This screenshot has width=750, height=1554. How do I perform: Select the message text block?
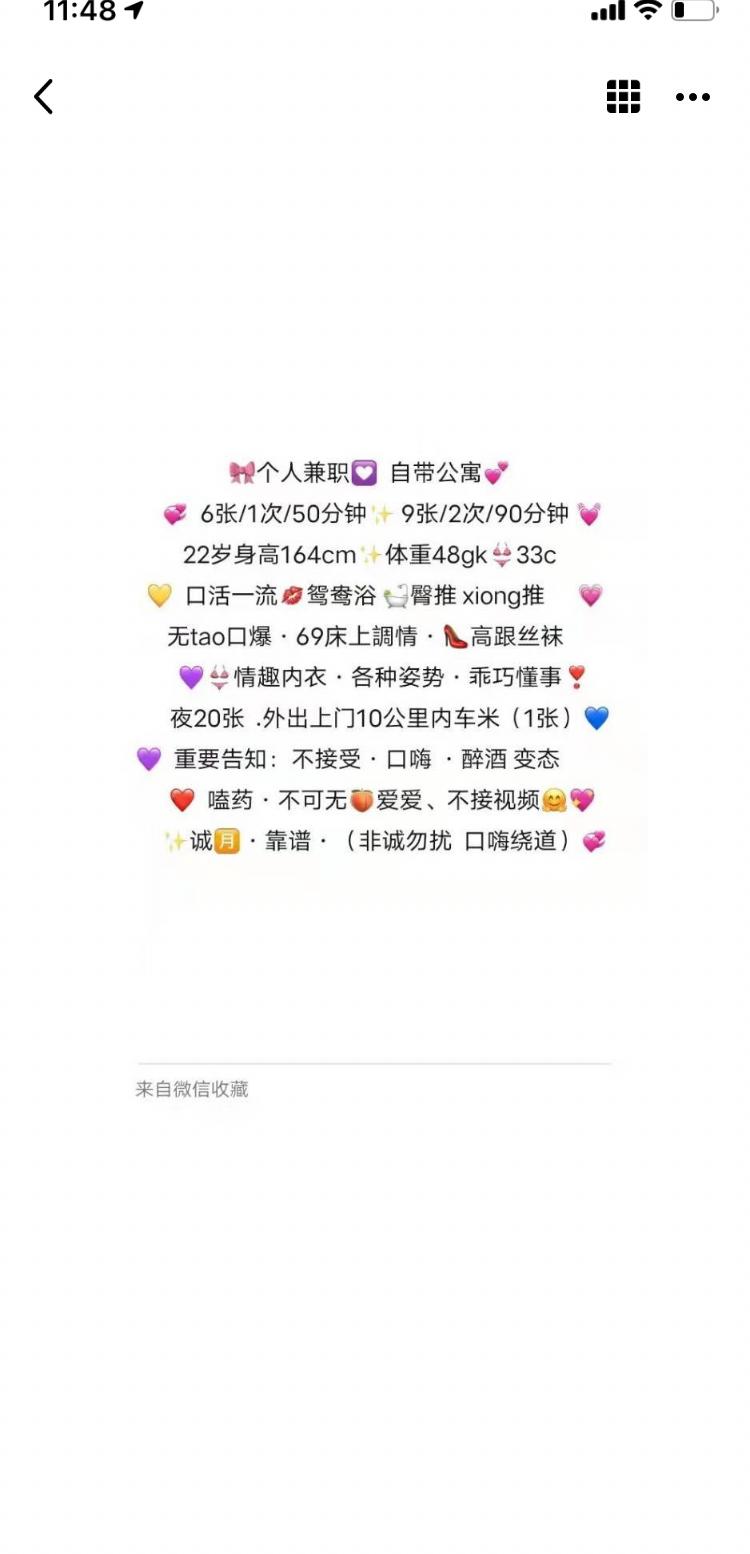coord(375,655)
